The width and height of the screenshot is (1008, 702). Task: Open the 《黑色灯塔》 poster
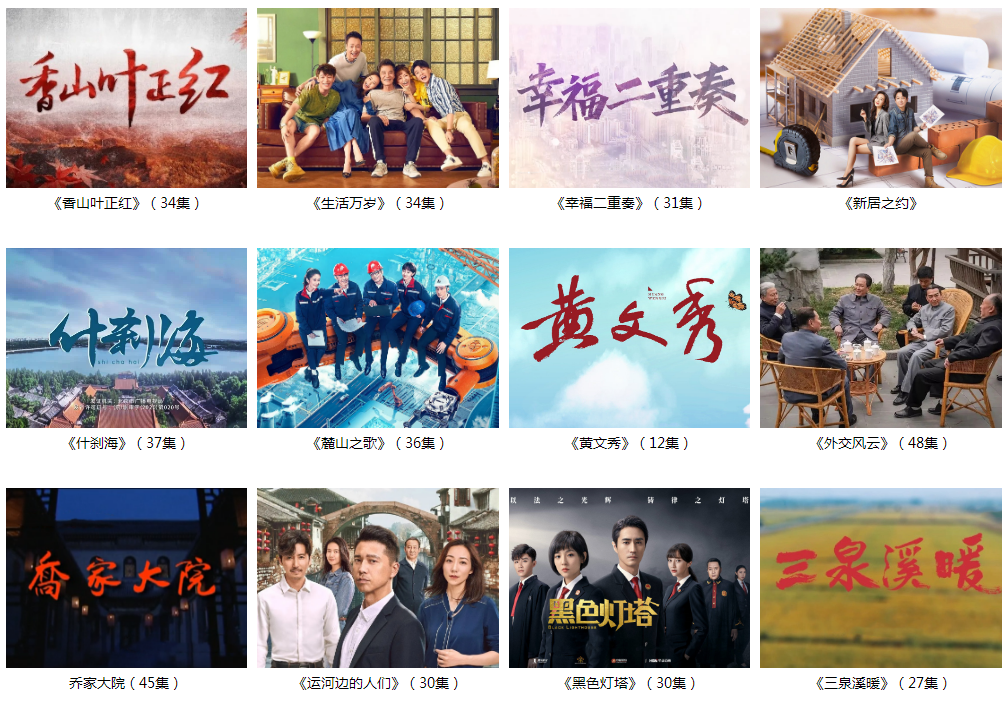629,578
